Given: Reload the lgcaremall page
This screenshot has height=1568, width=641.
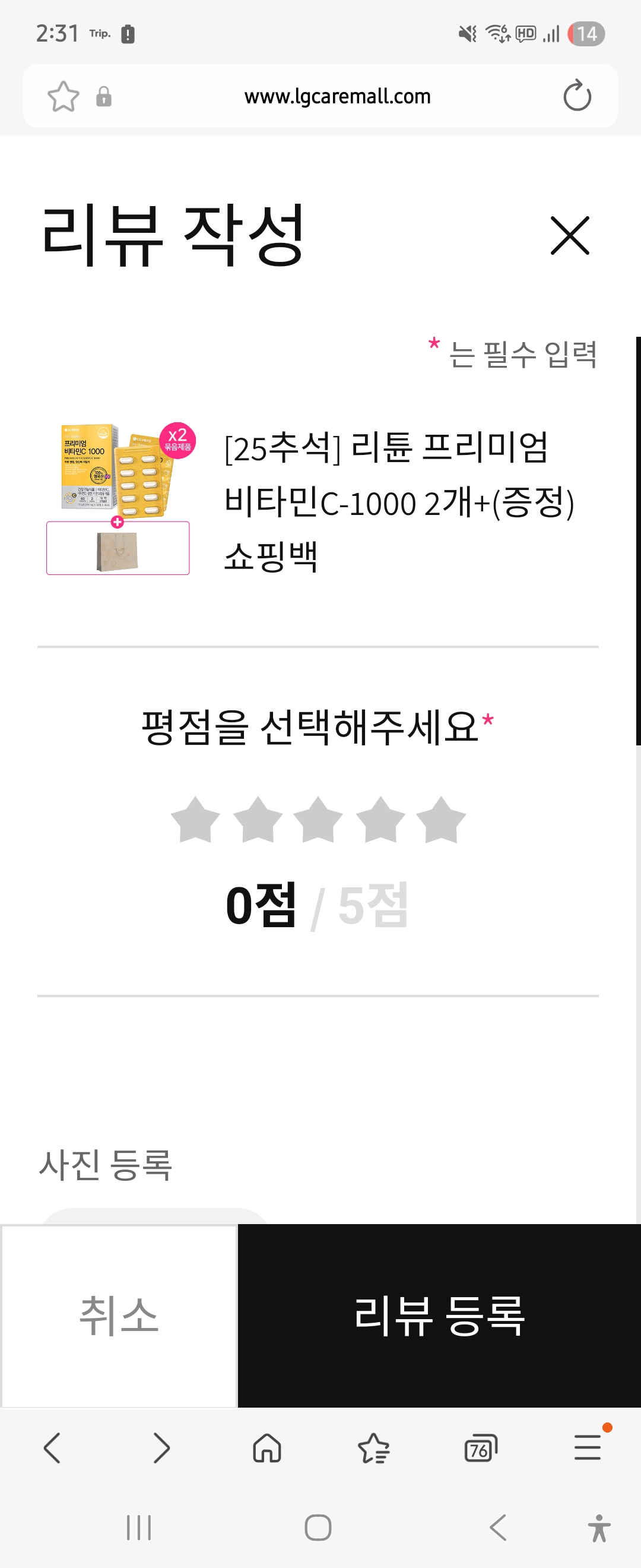Looking at the screenshot, I should [576, 96].
